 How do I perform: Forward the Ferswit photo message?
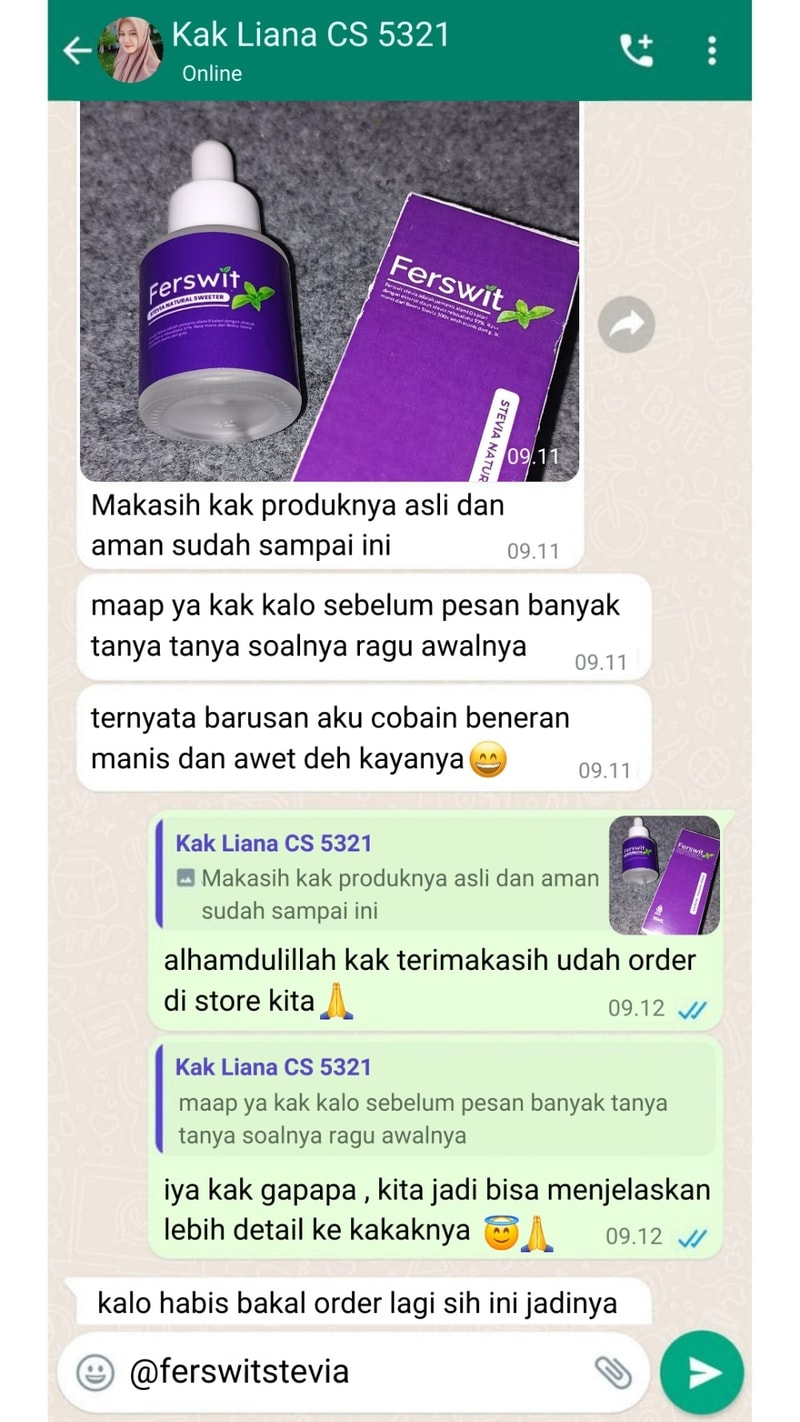point(626,324)
